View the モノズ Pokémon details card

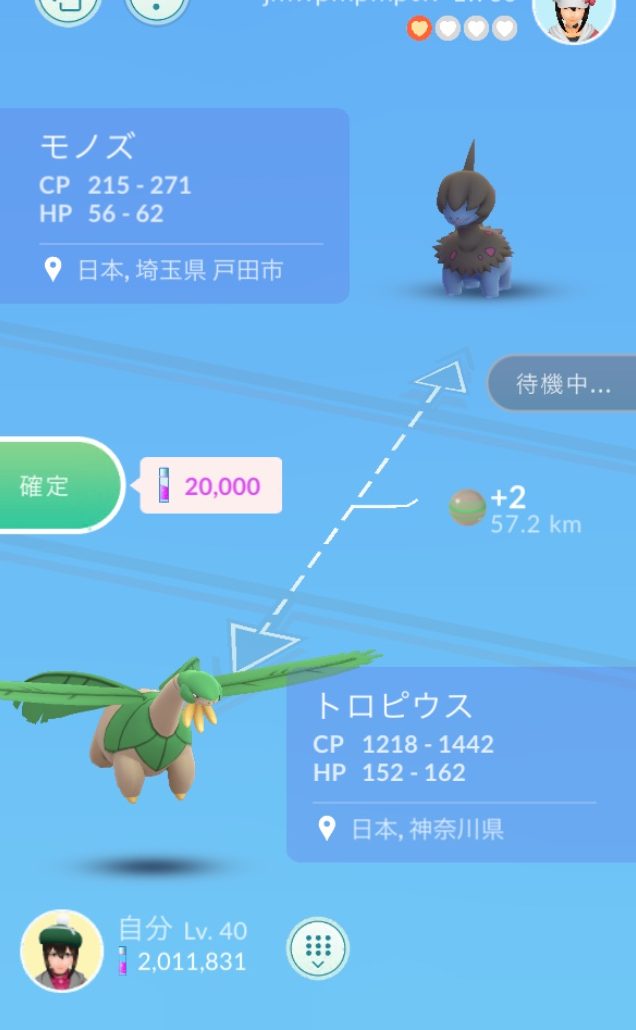click(175, 205)
